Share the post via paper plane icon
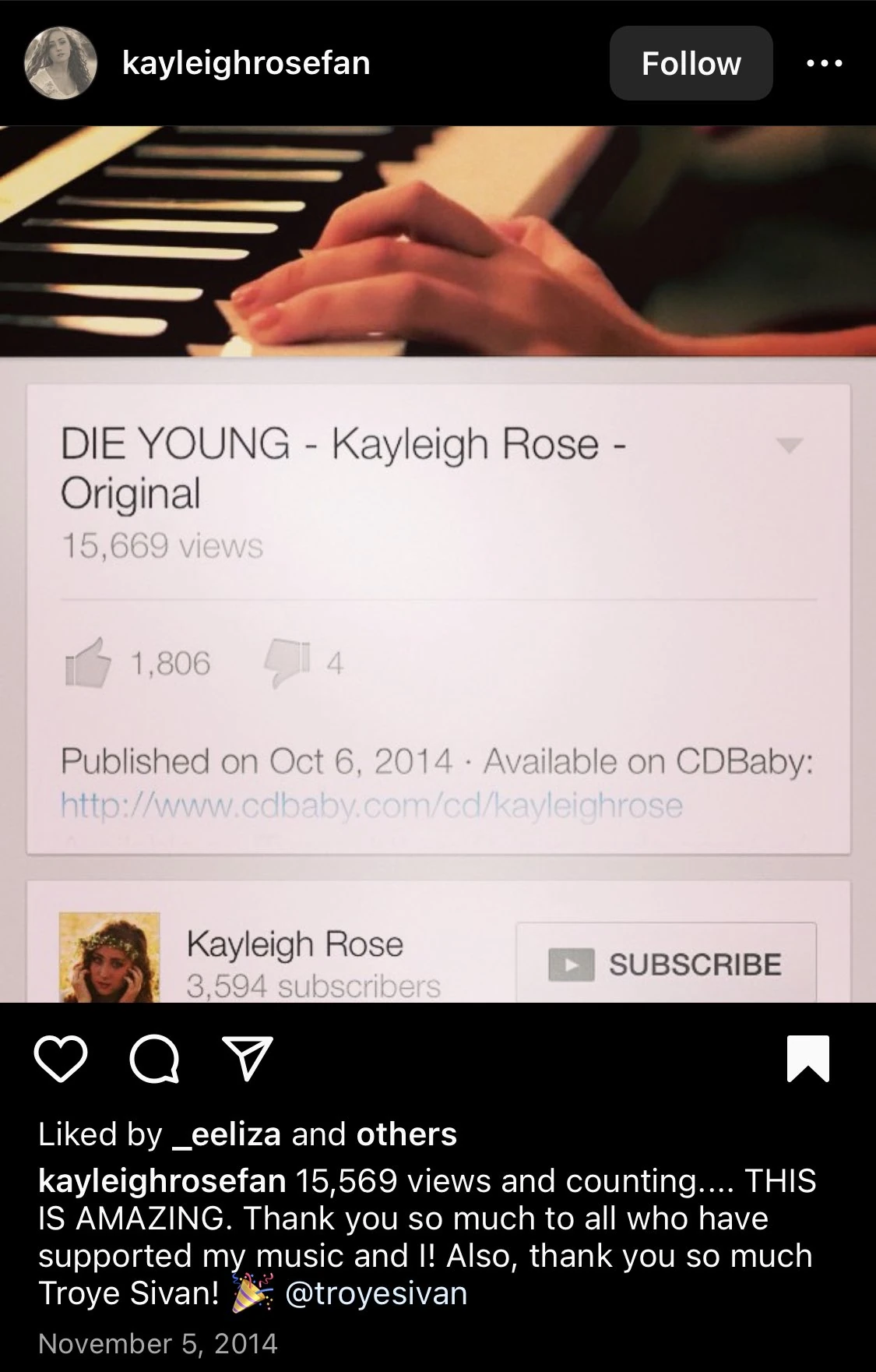The image size is (876, 1372). coord(248,1059)
